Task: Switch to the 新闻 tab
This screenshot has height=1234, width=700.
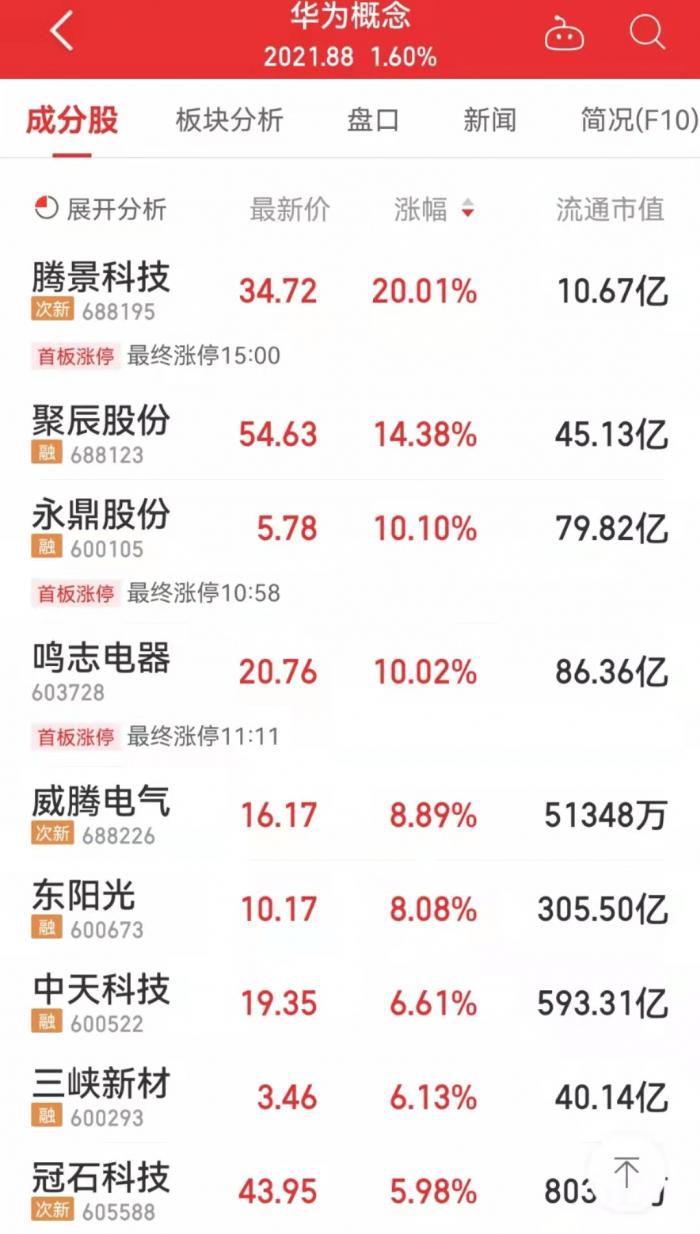Action: point(490,121)
